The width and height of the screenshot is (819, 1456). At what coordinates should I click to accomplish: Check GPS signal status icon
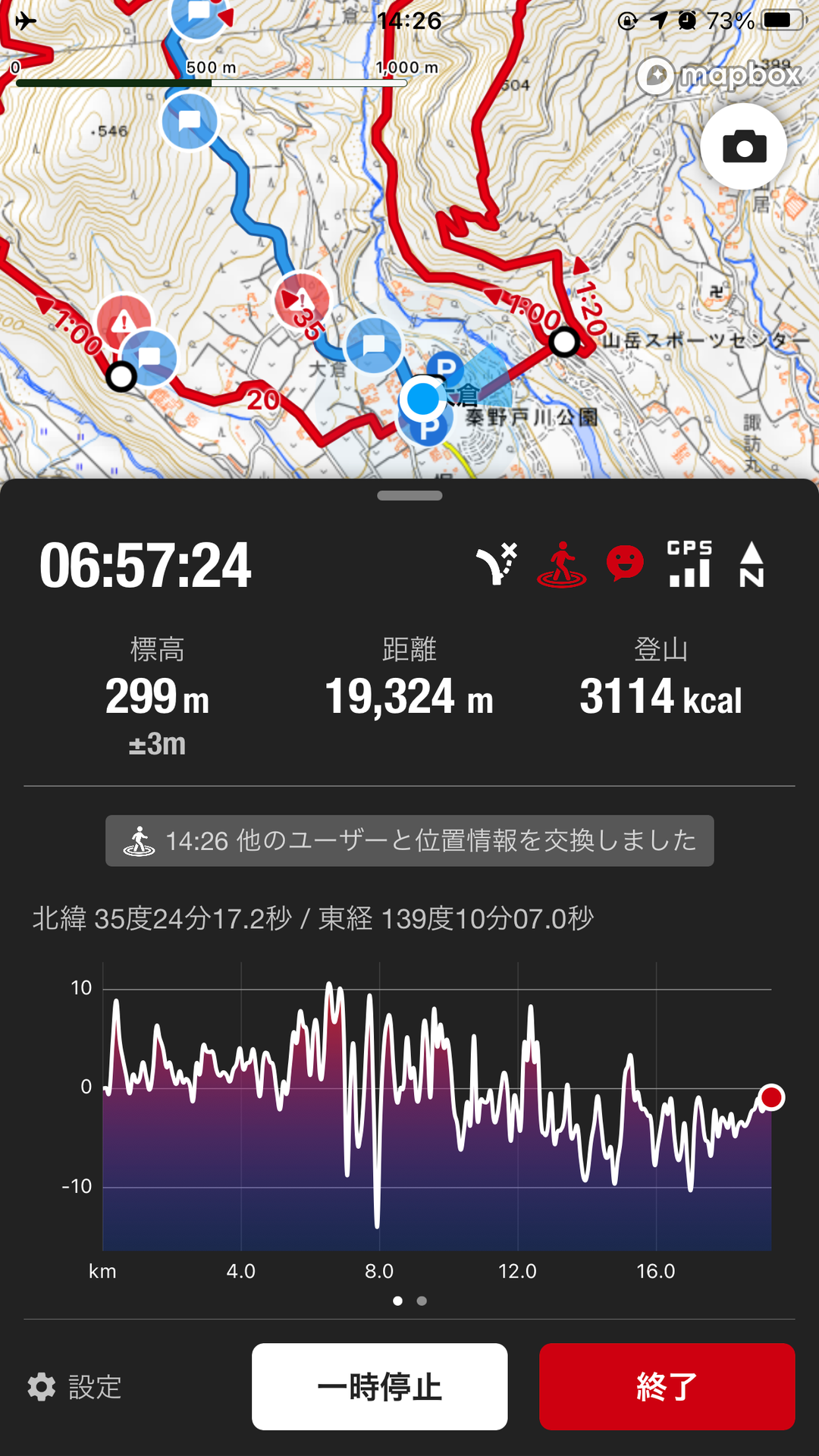point(689,564)
